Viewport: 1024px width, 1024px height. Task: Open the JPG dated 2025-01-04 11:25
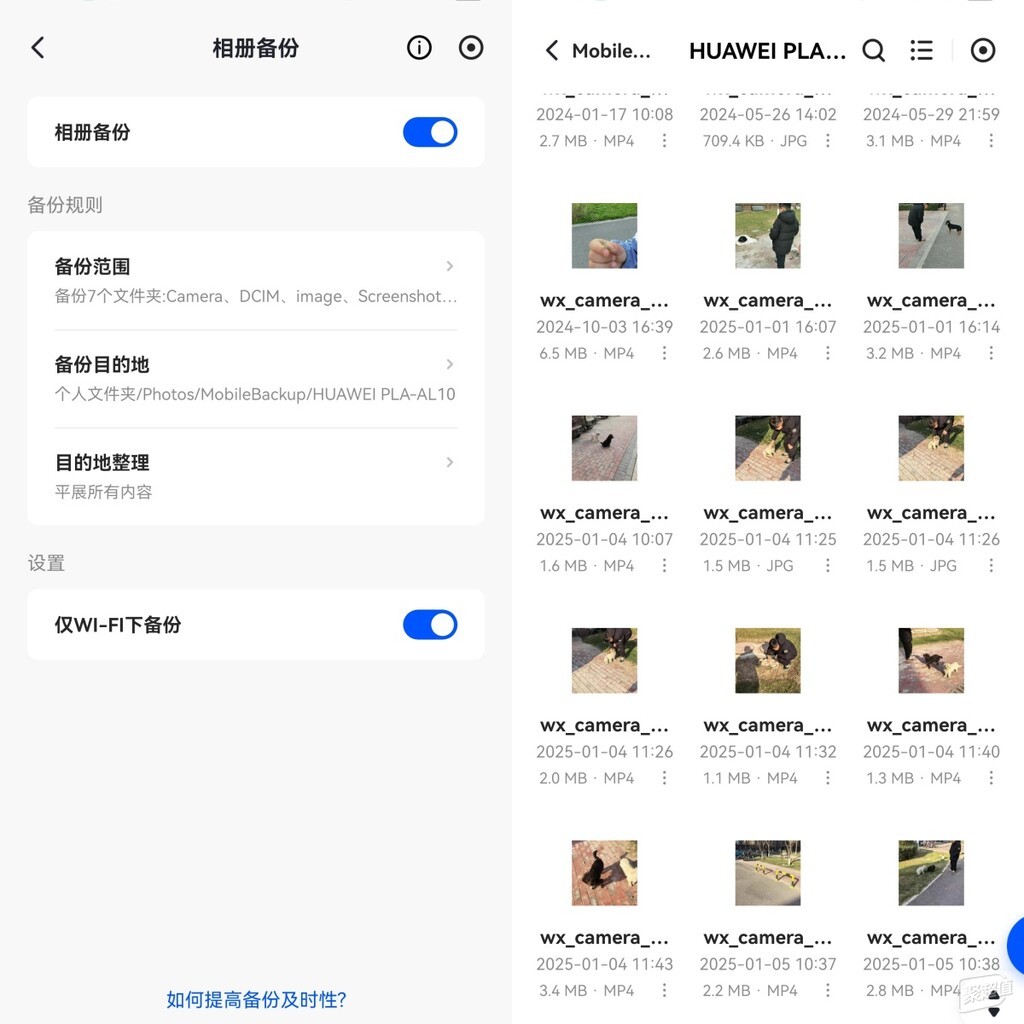767,448
